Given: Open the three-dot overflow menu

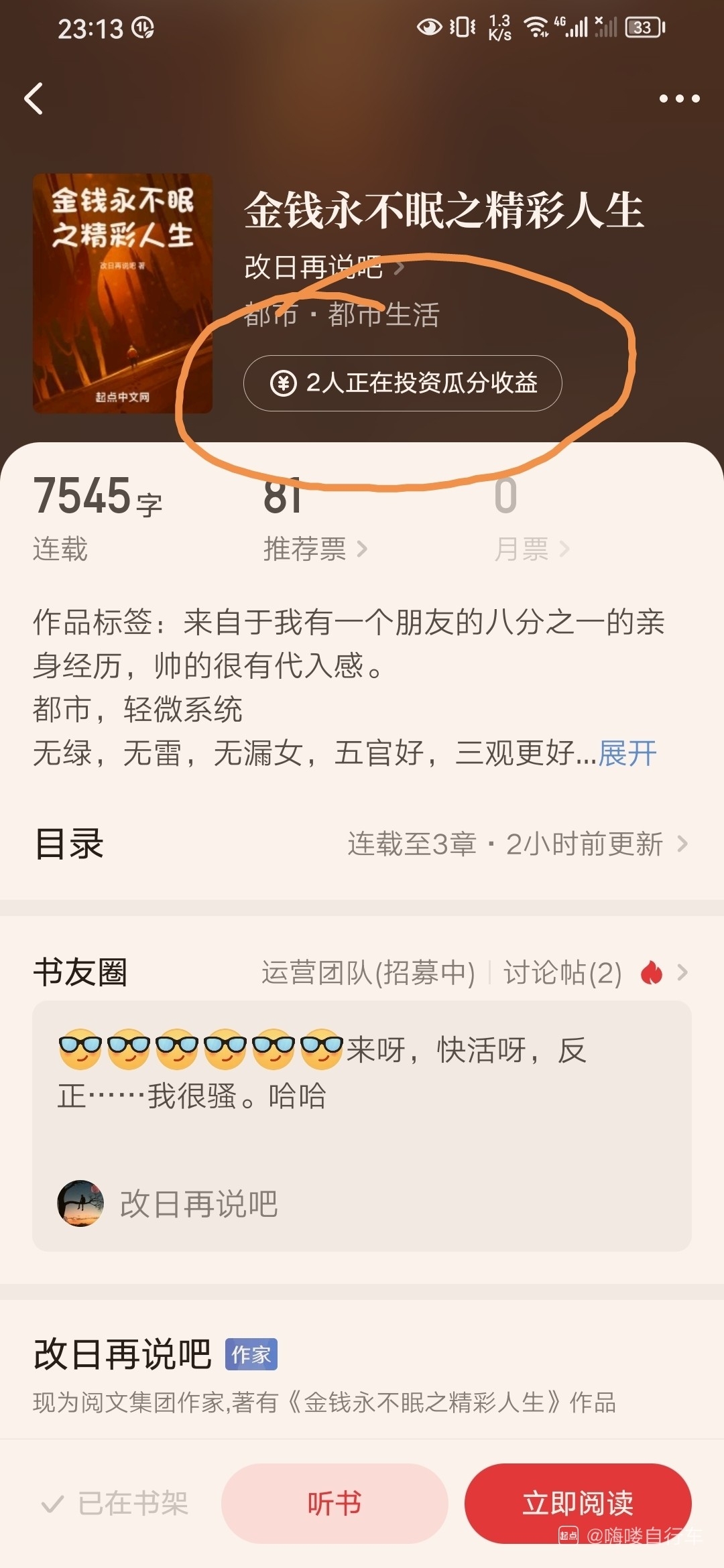Looking at the screenshot, I should point(679,99).
